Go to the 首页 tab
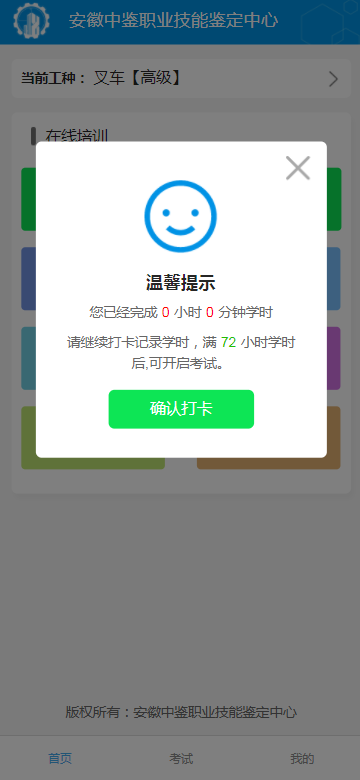 pyautogui.click(x=60, y=759)
